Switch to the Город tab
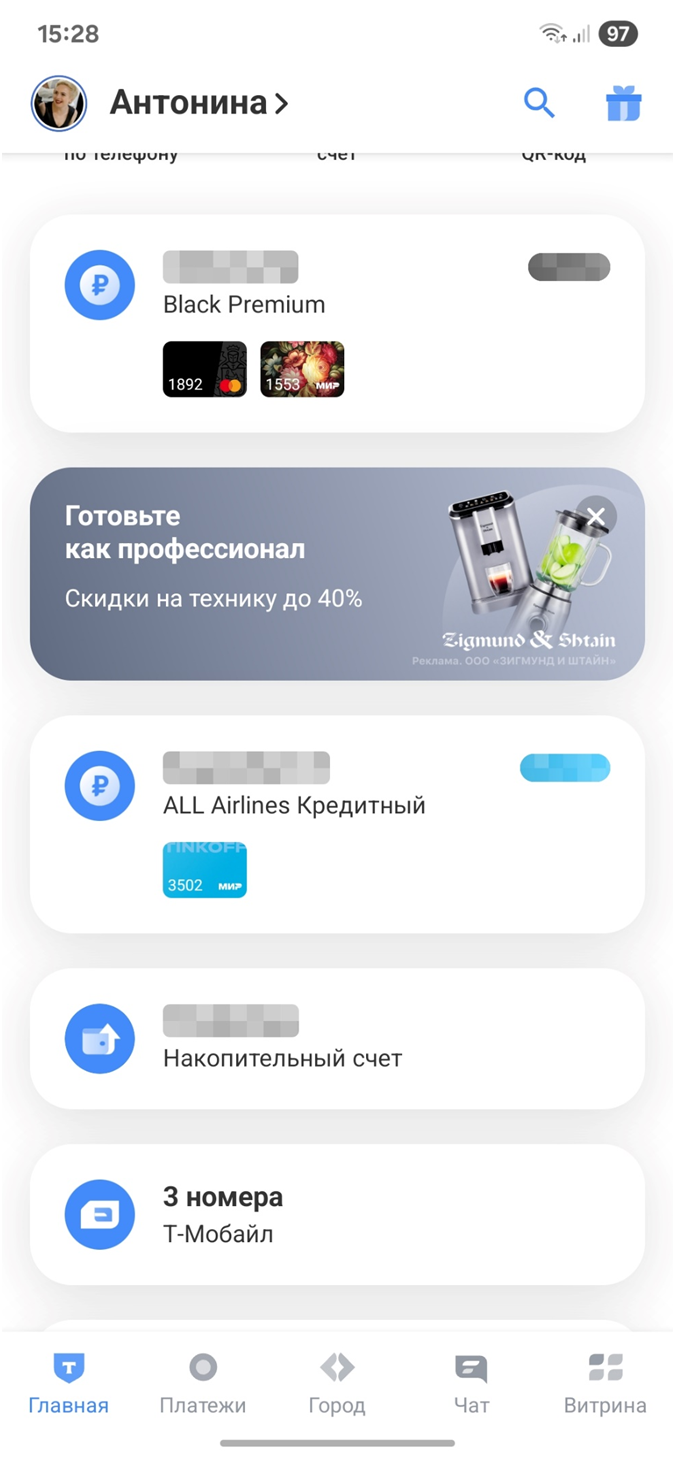The height and width of the screenshot is (1458, 675). [x=337, y=1383]
